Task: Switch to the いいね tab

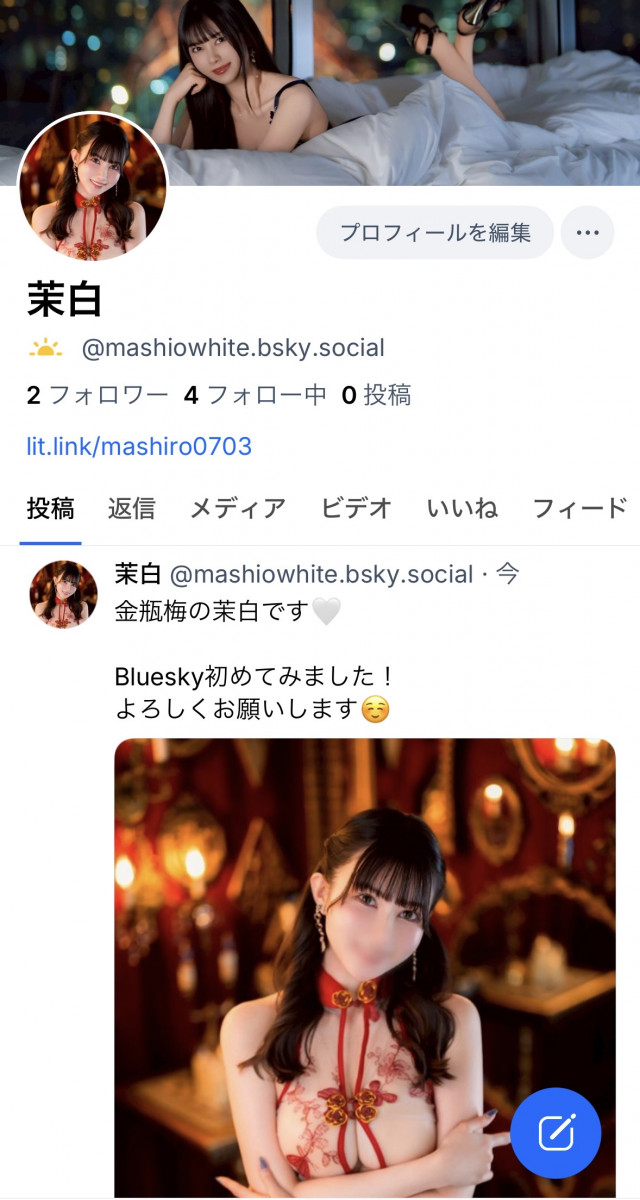Action: point(462,508)
